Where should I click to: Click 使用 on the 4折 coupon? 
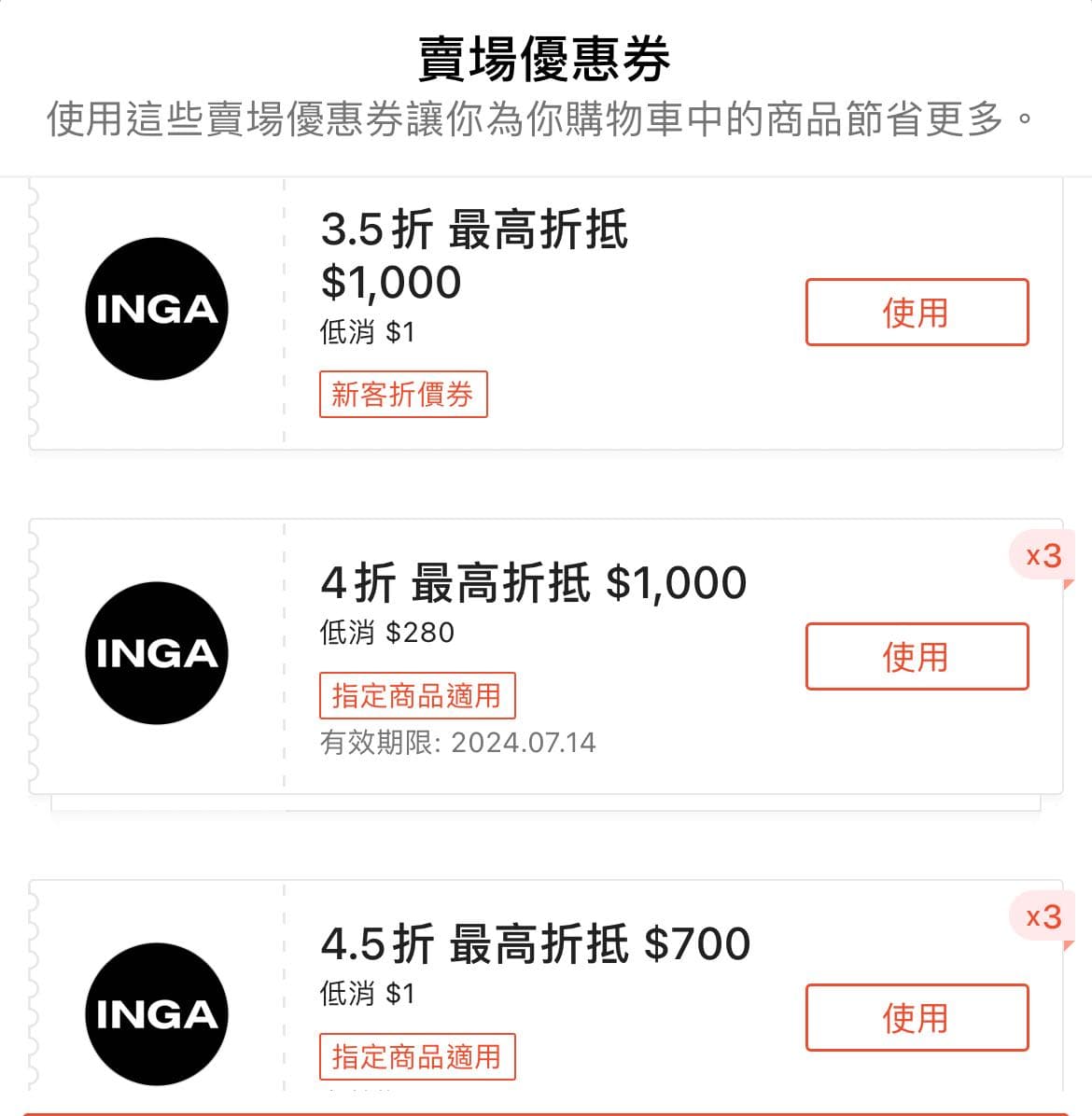pyautogui.click(x=915, y=656)
